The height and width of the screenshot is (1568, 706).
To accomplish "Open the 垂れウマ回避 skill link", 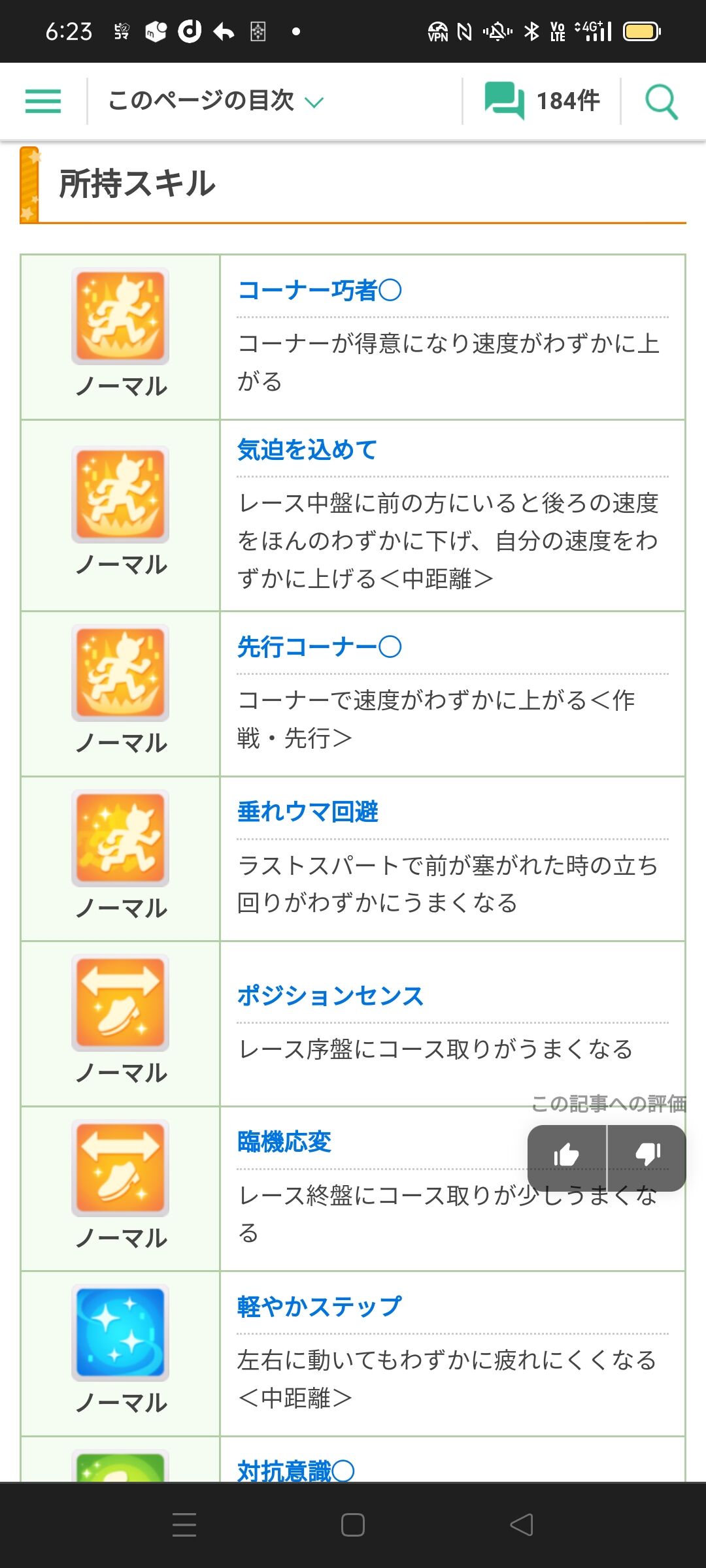I will [308, 811].
